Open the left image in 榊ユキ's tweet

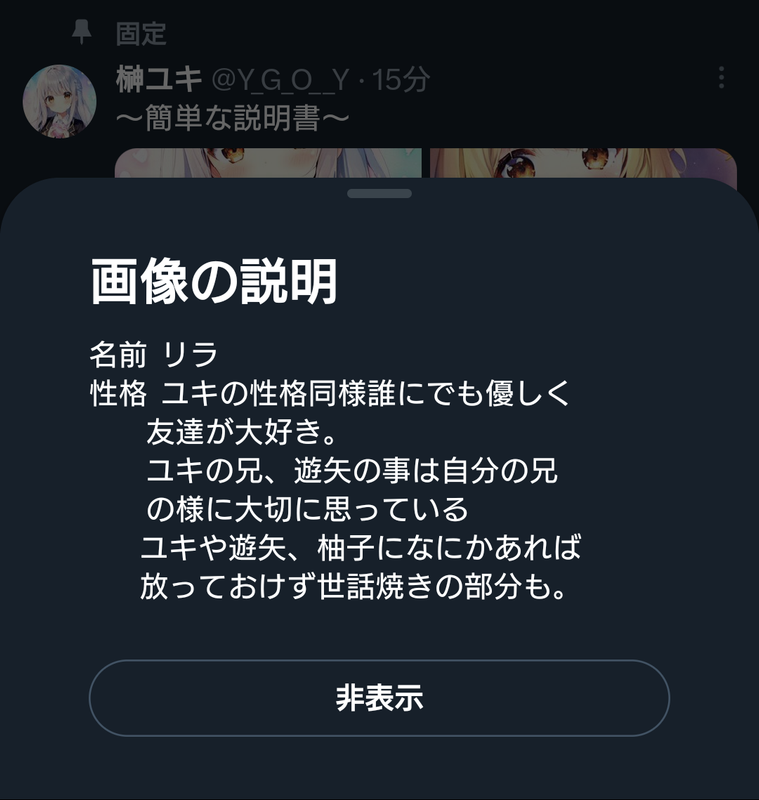(x=267, y=164)
